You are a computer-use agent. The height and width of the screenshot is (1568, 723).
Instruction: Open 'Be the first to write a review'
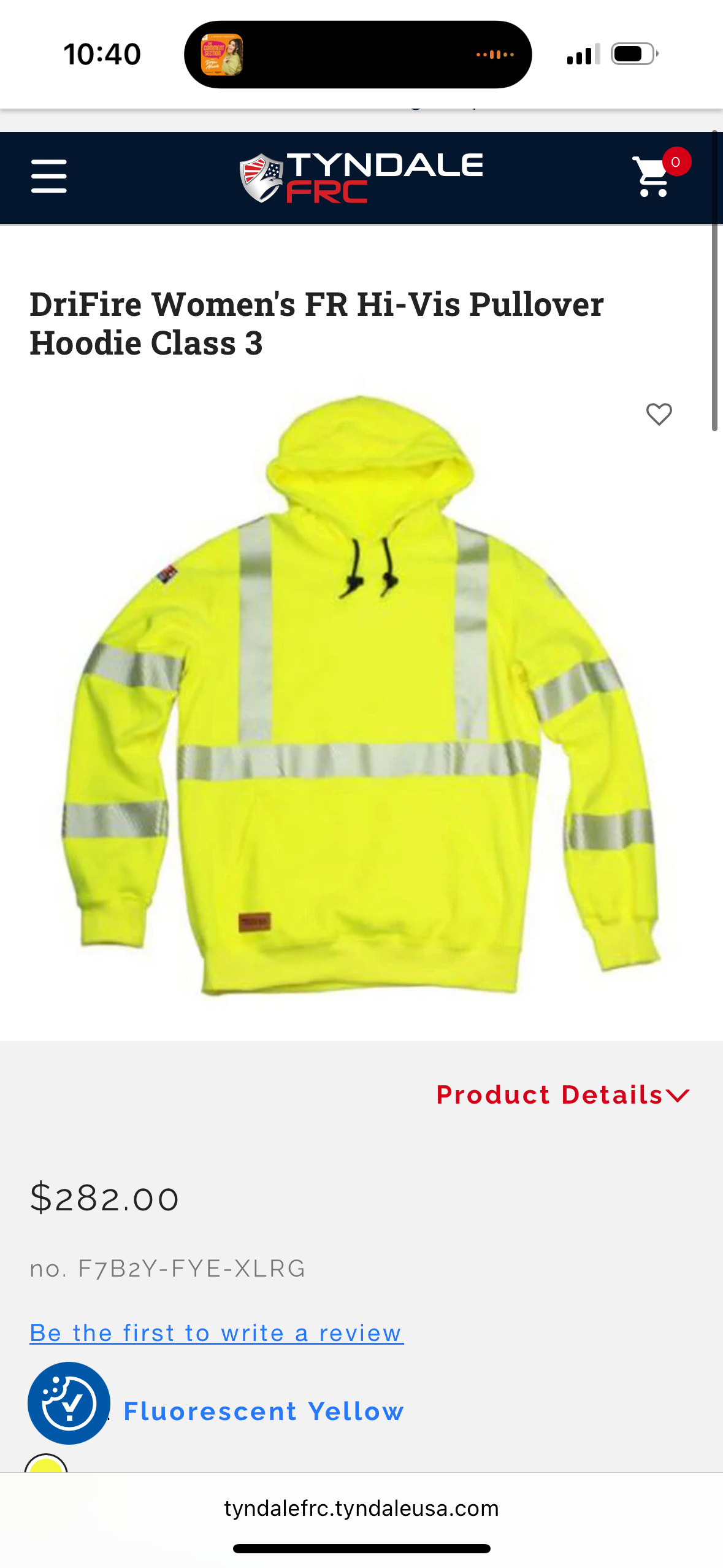tap(216, 1332)
